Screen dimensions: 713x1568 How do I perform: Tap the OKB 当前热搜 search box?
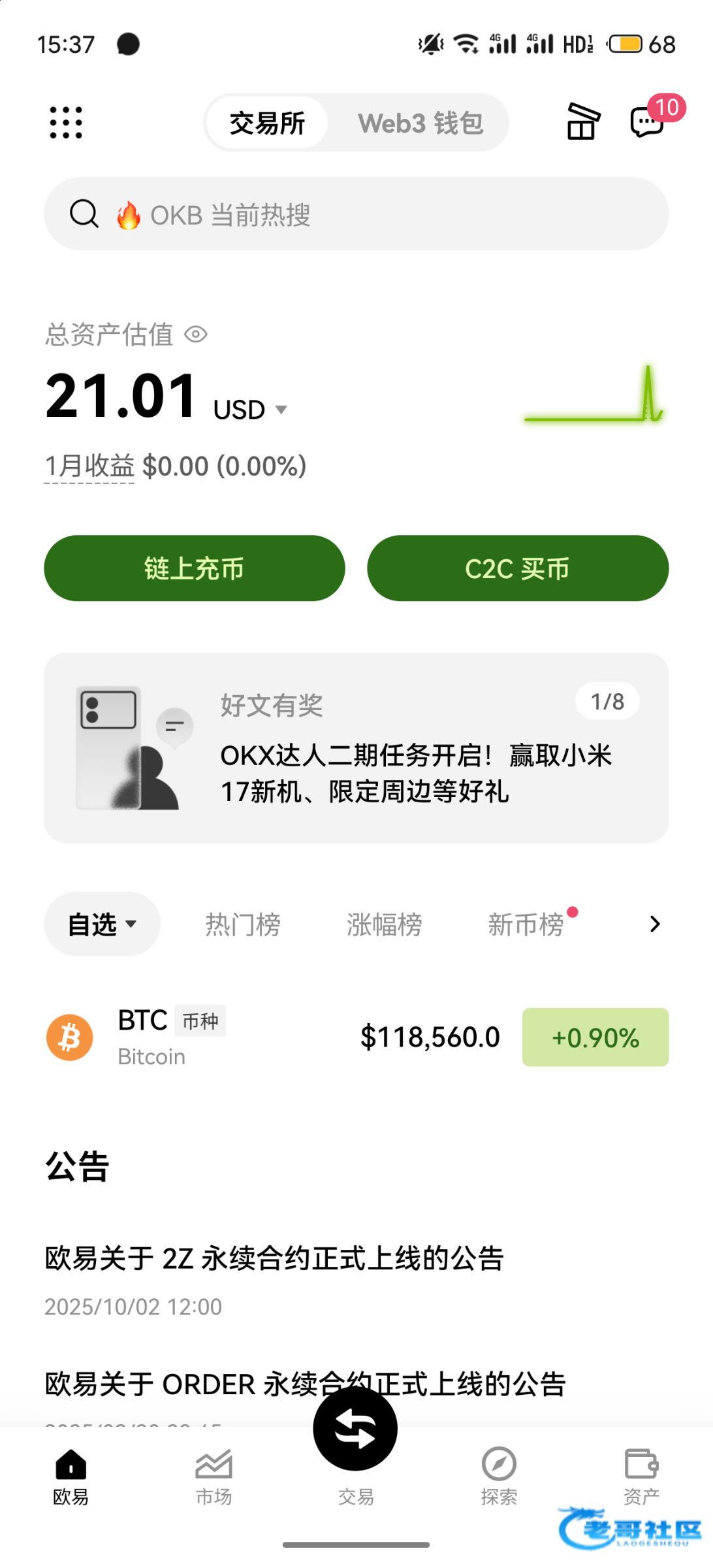click(x=356, y=214)
